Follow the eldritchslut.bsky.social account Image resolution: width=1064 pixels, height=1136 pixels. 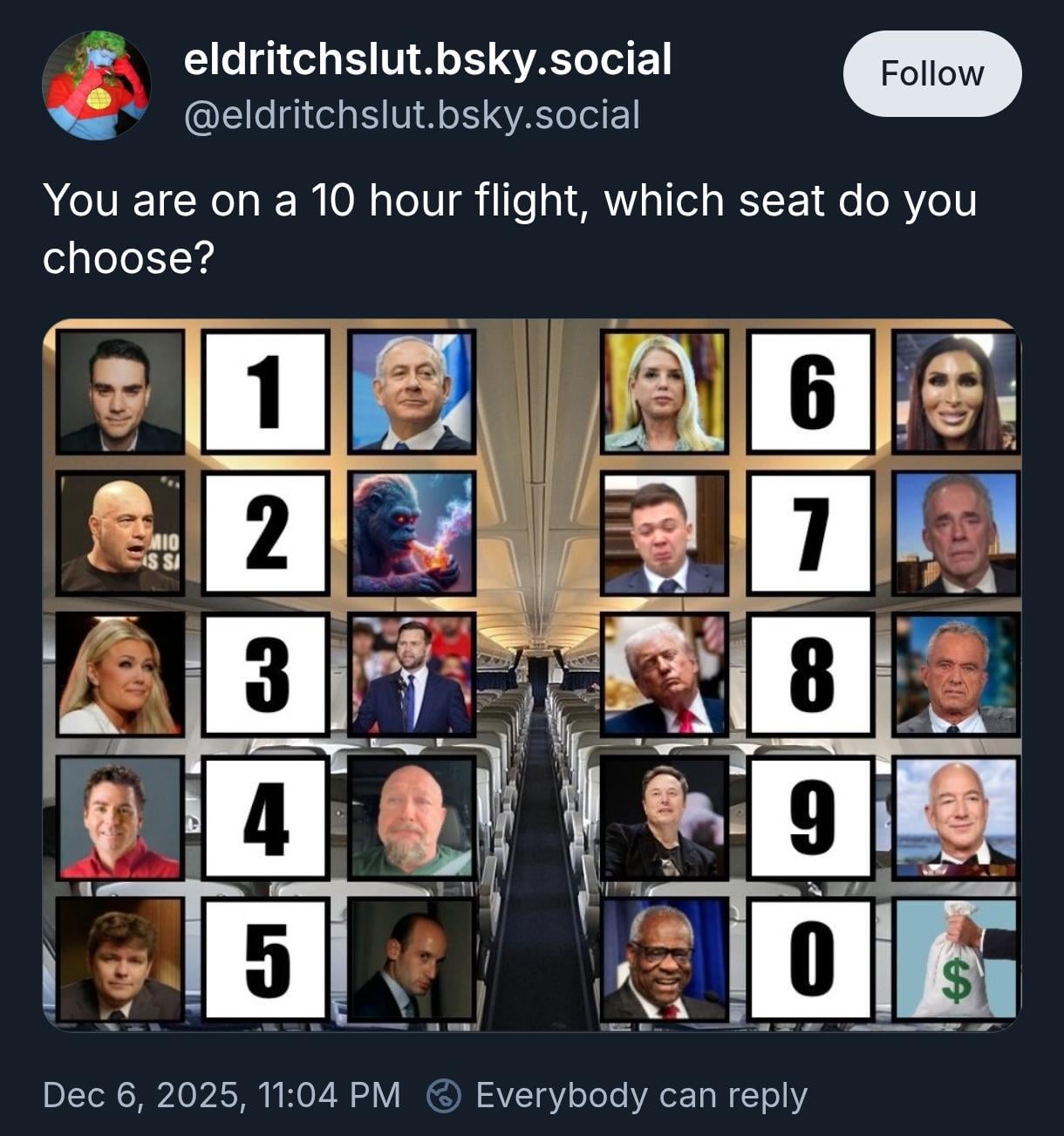(x=931, y=74)
